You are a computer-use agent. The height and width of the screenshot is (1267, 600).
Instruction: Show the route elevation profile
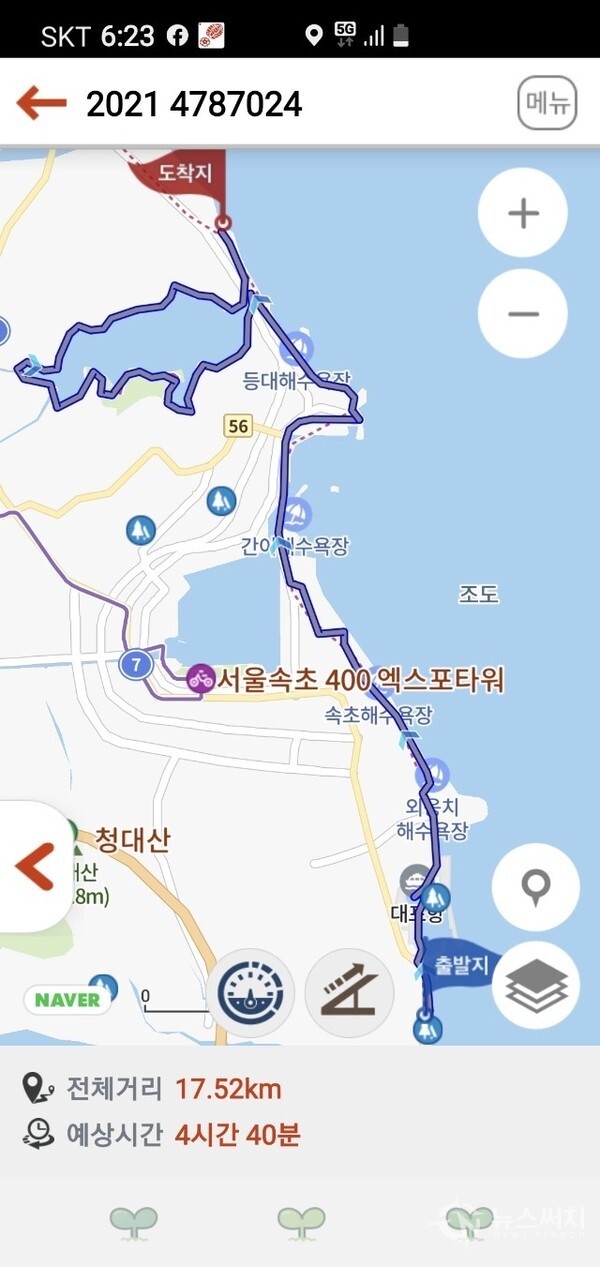pyautogui.click(x=348, y=993)
